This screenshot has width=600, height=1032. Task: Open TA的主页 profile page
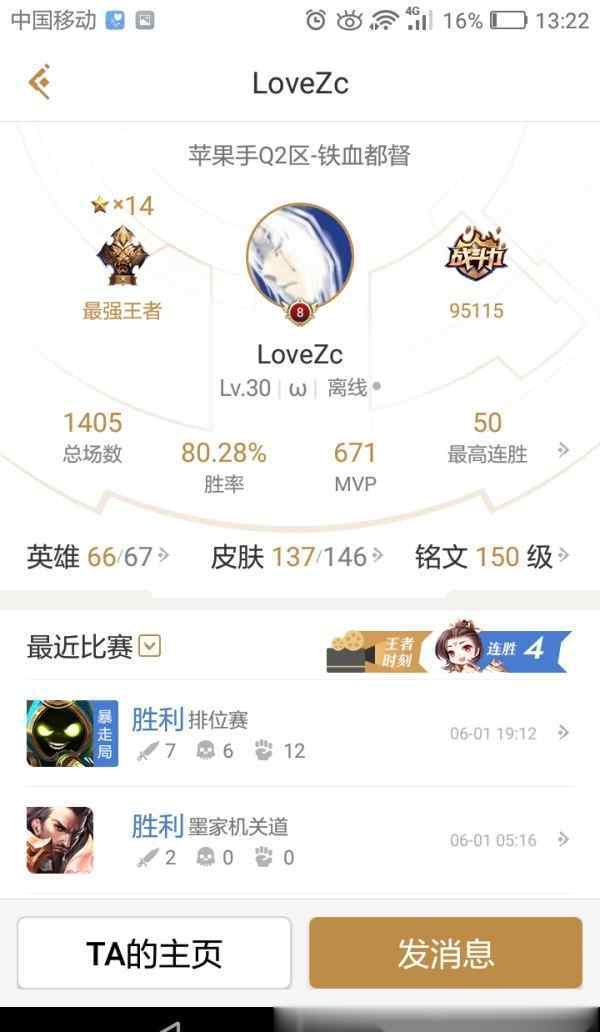coord(154,953)
